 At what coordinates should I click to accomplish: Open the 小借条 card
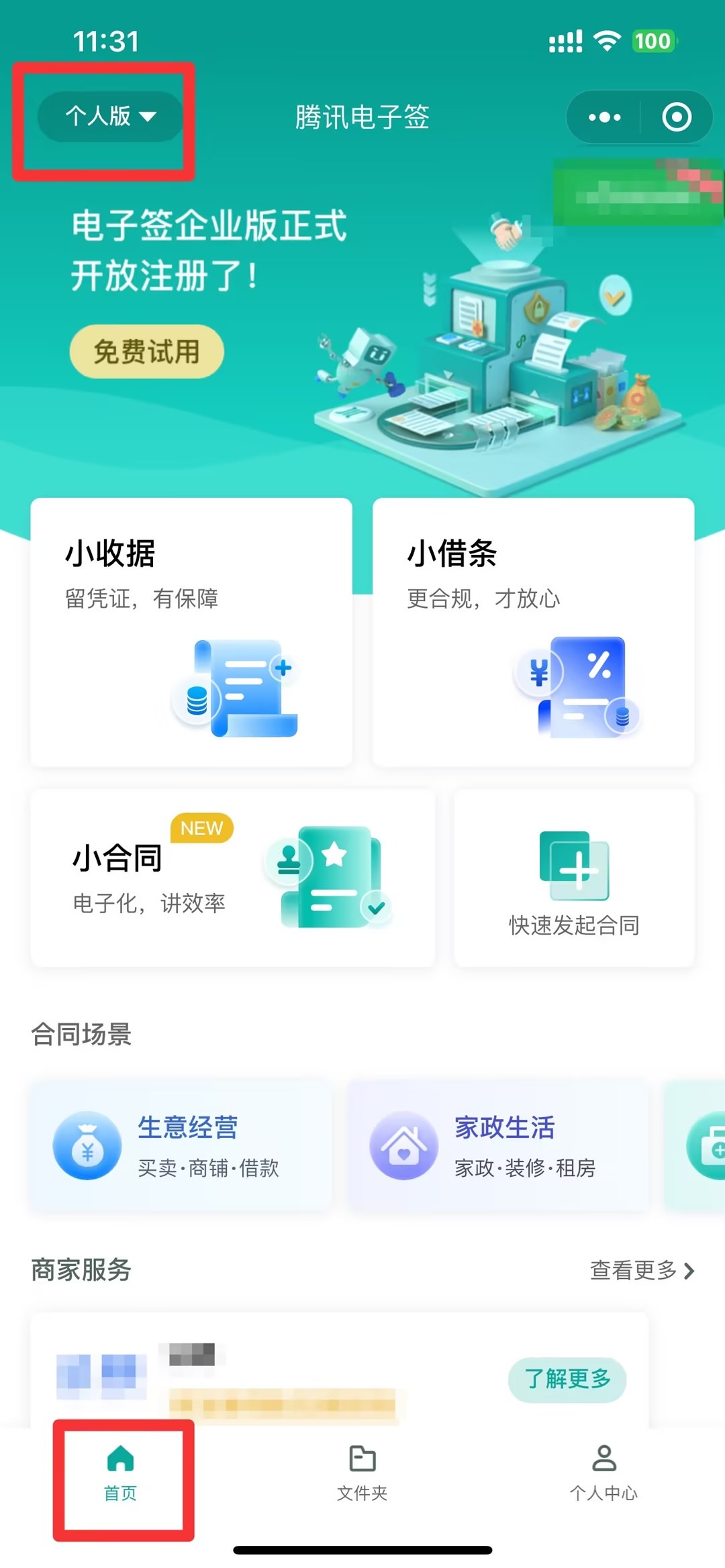[x=533, y=632]
